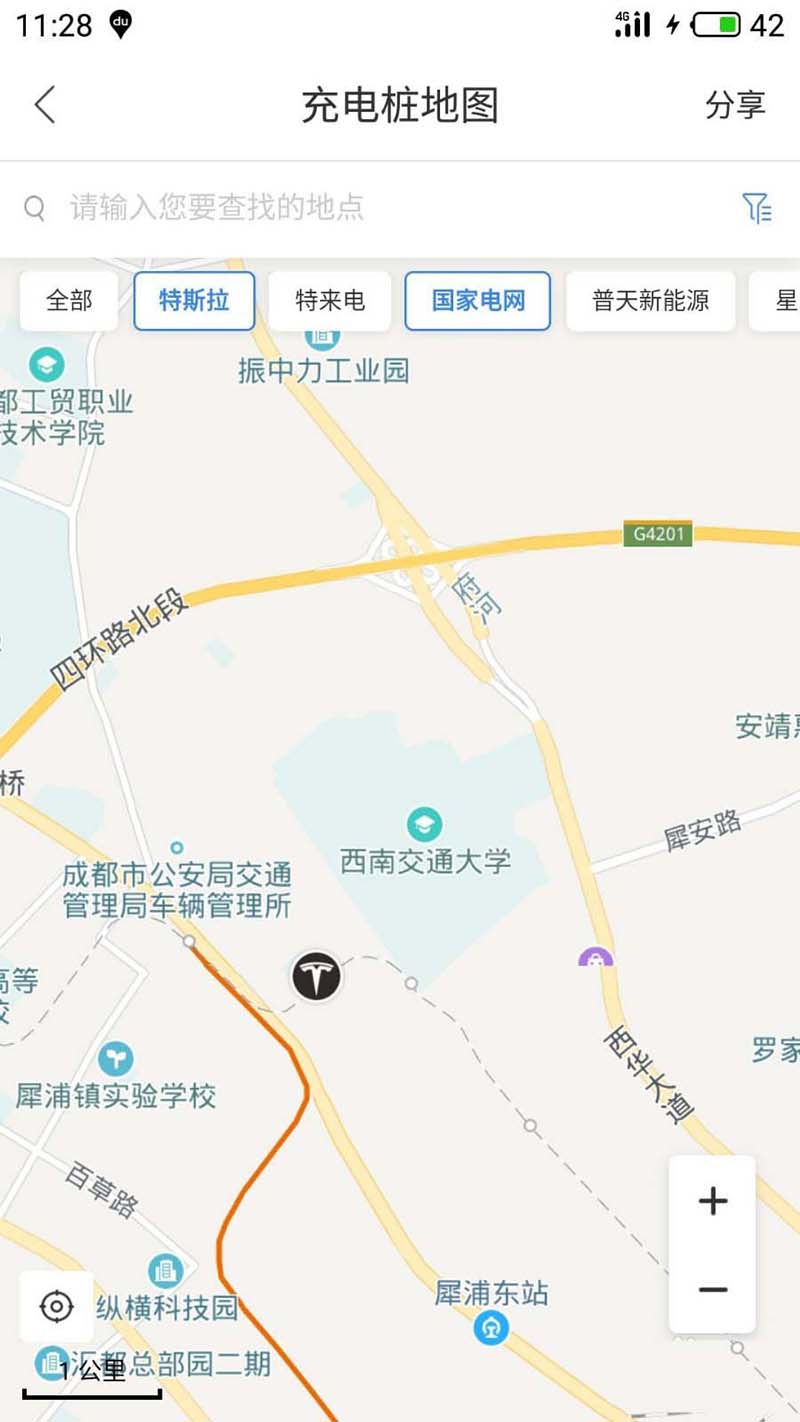Open the Tesla charger marker on map
Image resolution: width=800 pixels, height=1422 pixels.
click(x=316, y=977)
